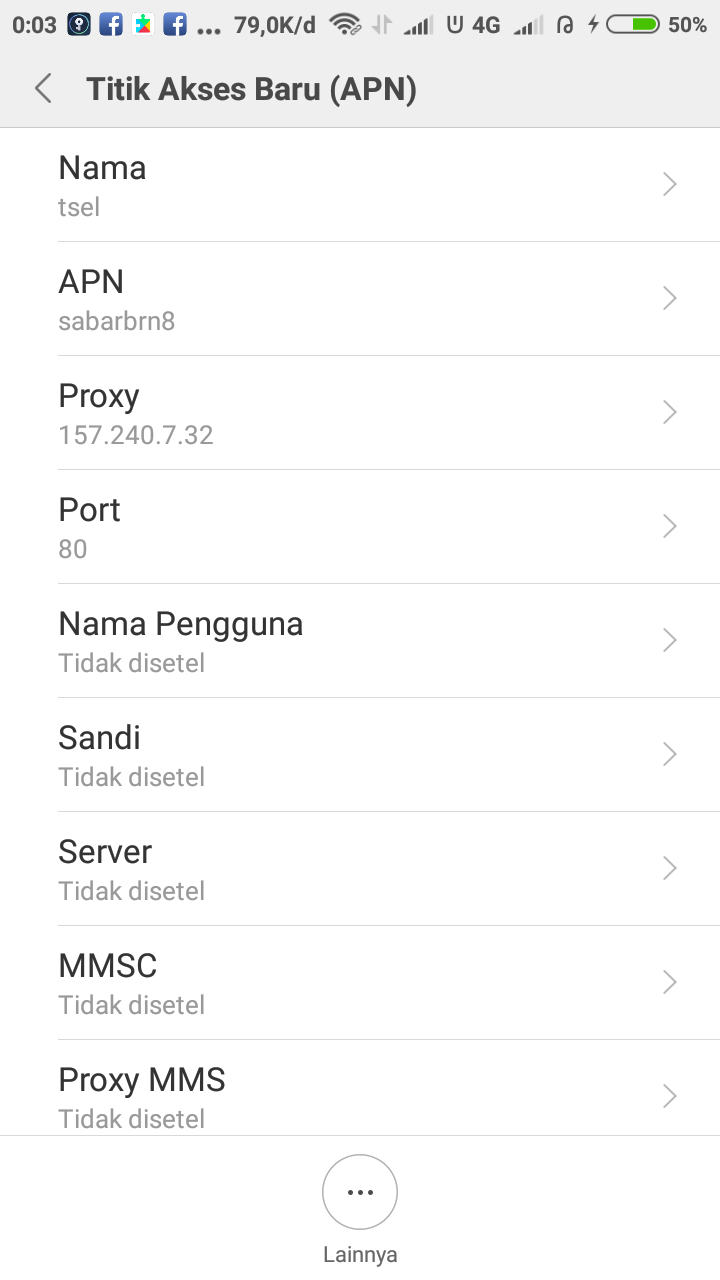Open the Nama setting row
The height and width of the screenshot is (1280, 720).
click(360, 185)
